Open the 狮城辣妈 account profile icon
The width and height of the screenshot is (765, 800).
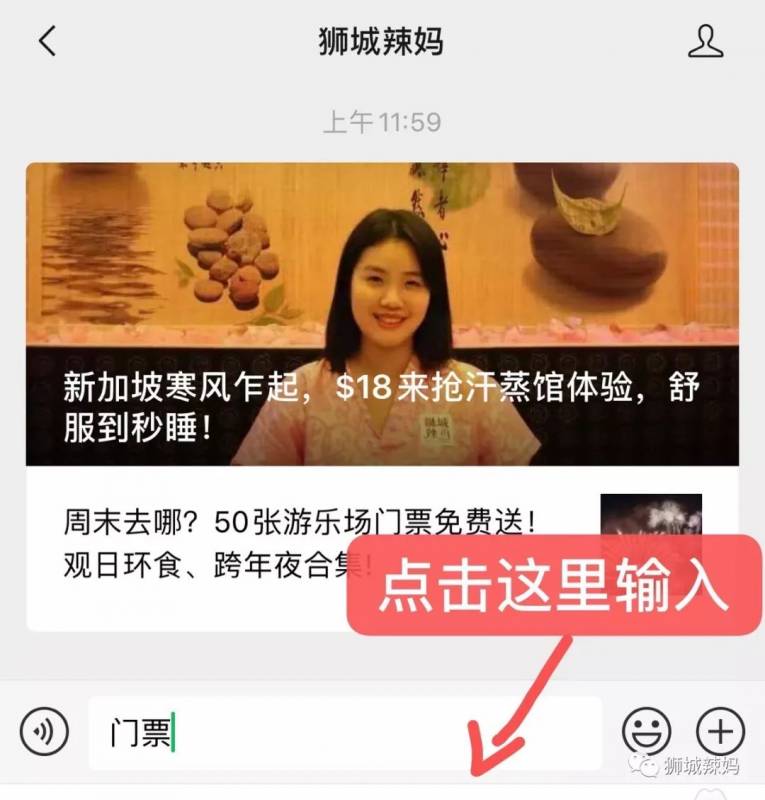tap(705, 41)
